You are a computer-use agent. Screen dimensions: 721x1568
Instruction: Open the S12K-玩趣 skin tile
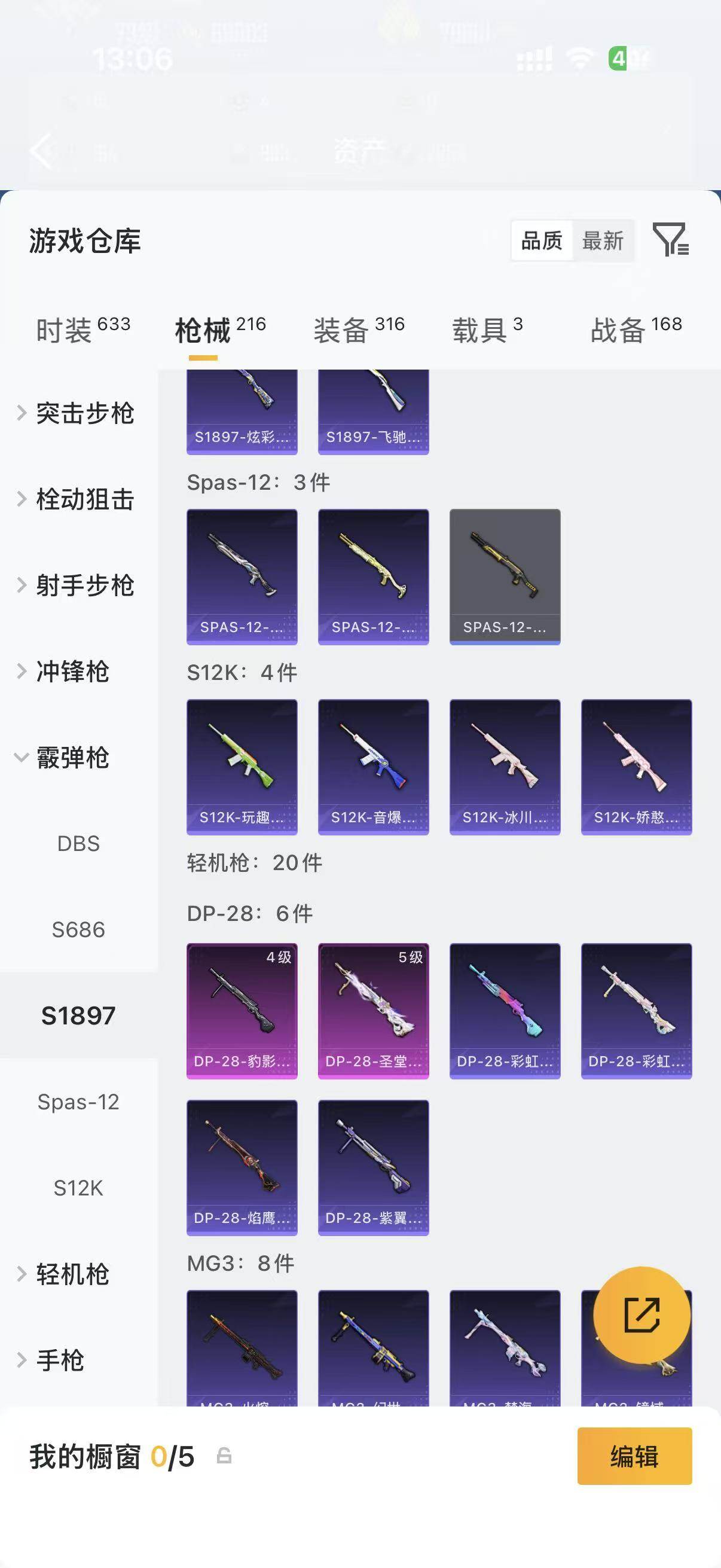click(x=242, y=767)
